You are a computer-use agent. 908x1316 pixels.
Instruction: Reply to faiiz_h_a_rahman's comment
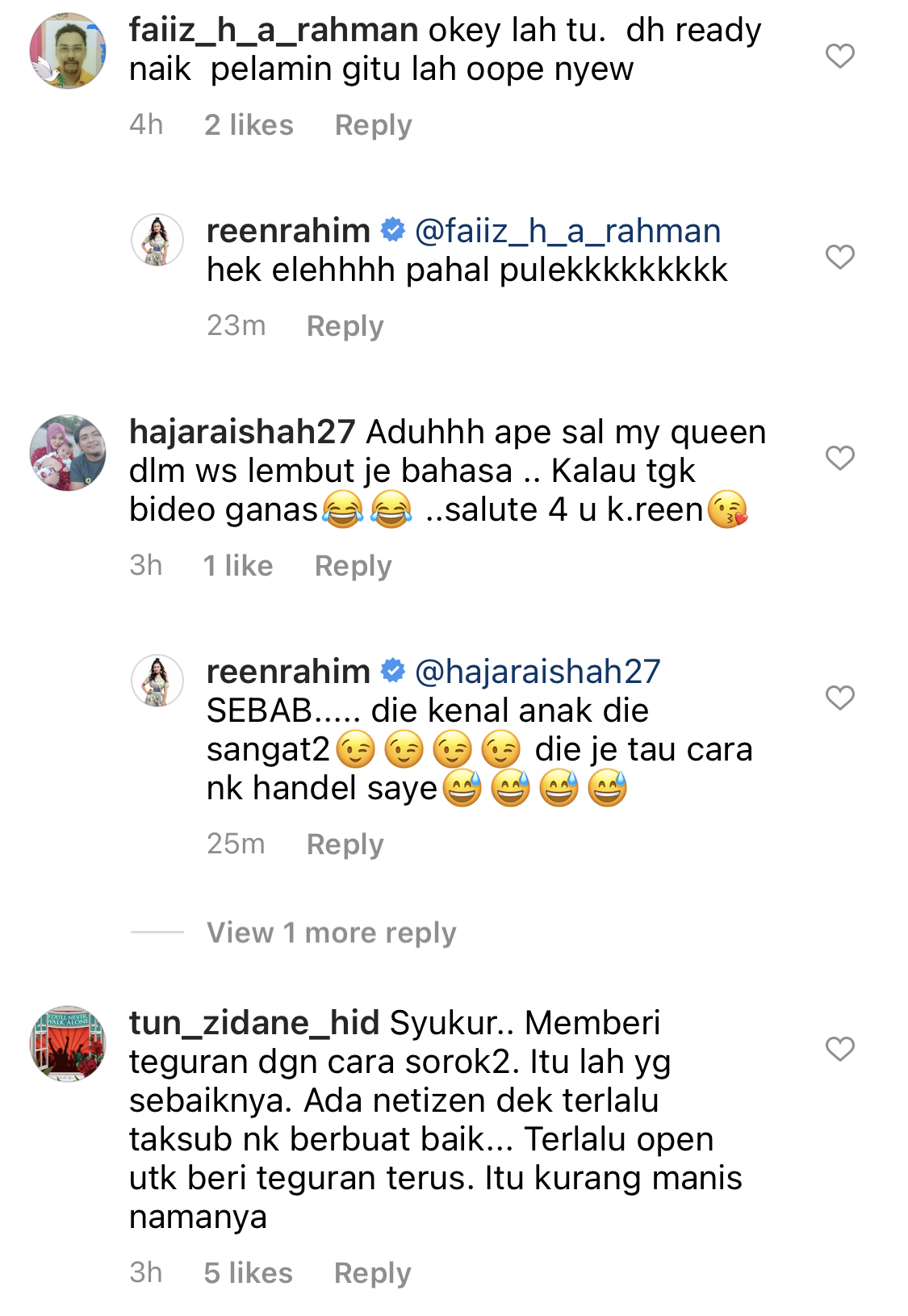373,125
